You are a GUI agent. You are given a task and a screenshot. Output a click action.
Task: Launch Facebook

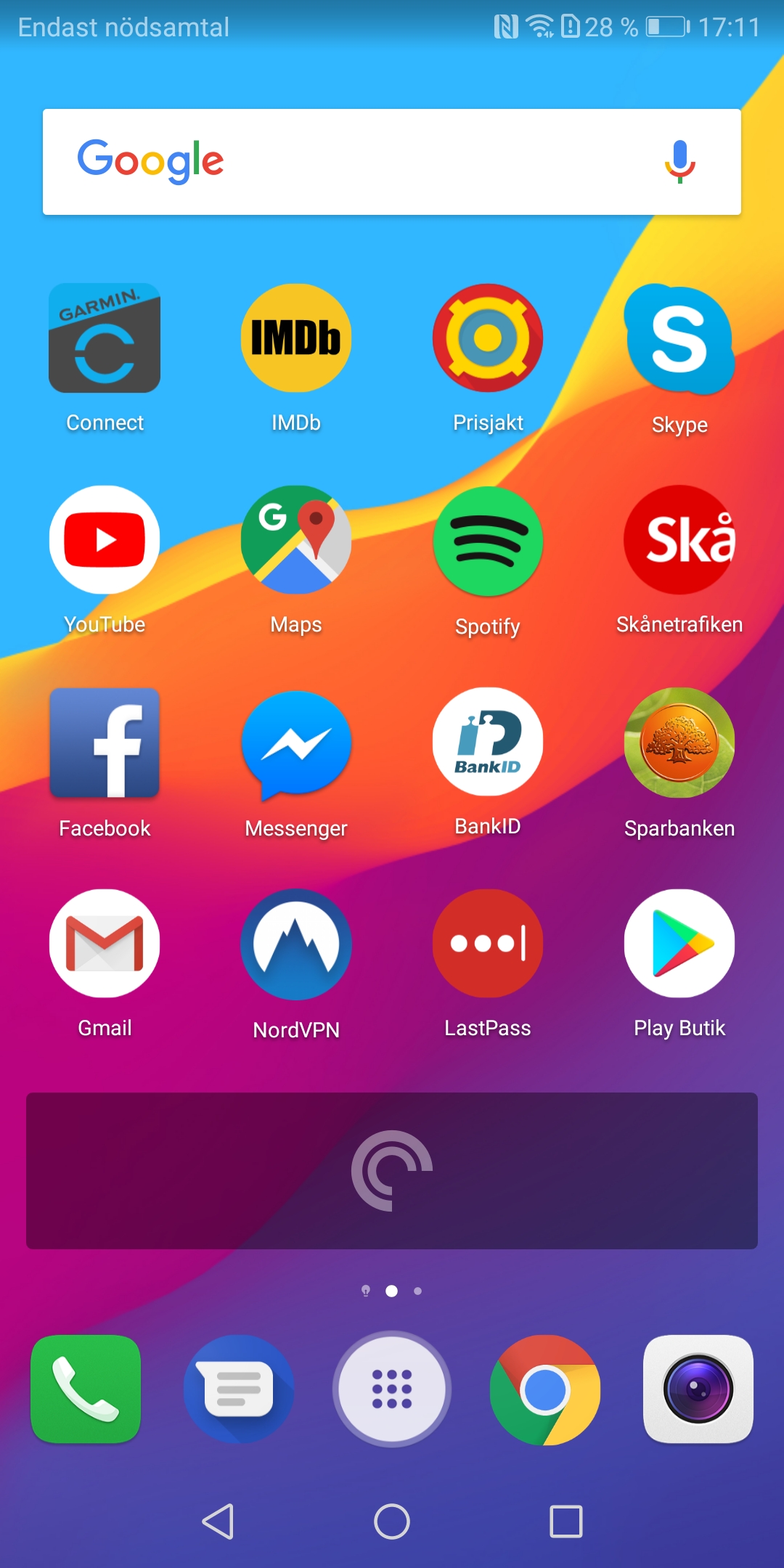[x=105, y=743]
